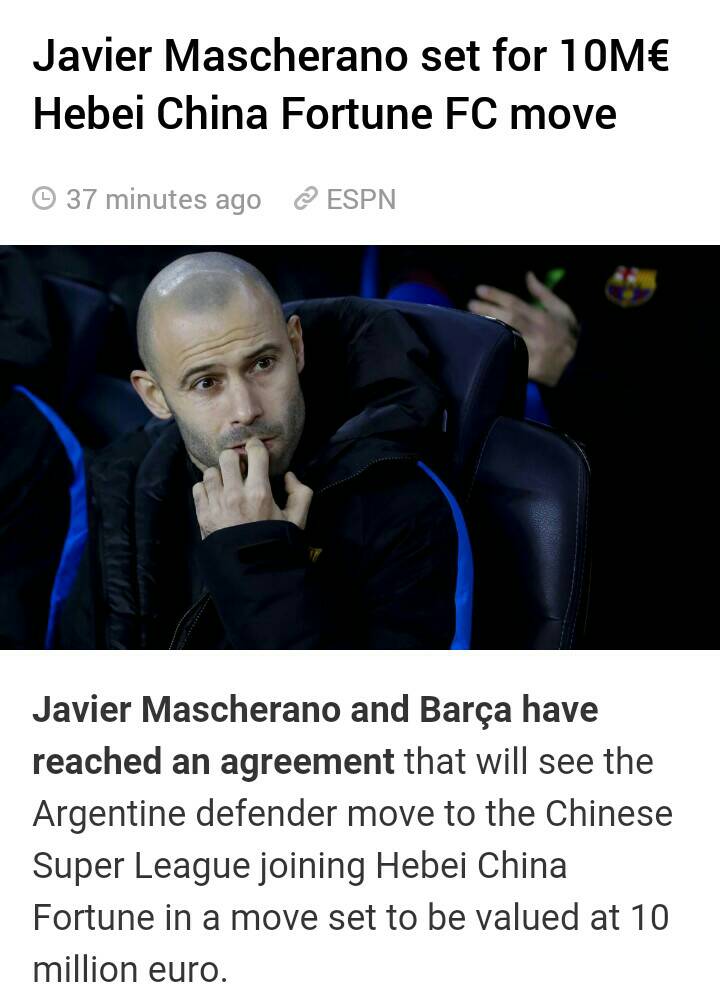720x991 pixels.
Task: Open the ESPN source link
Action: [360, 200]
